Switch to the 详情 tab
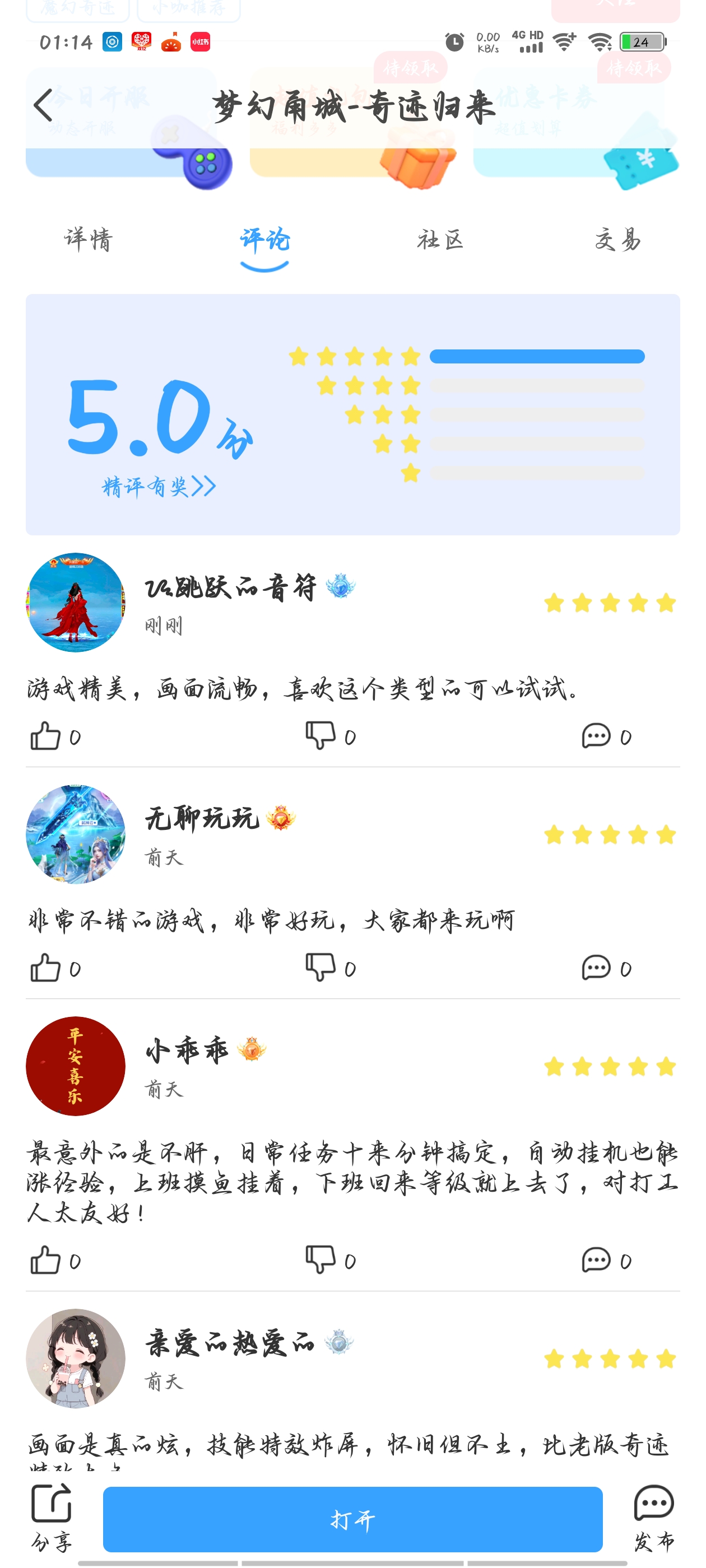 [x=89, y=240]
